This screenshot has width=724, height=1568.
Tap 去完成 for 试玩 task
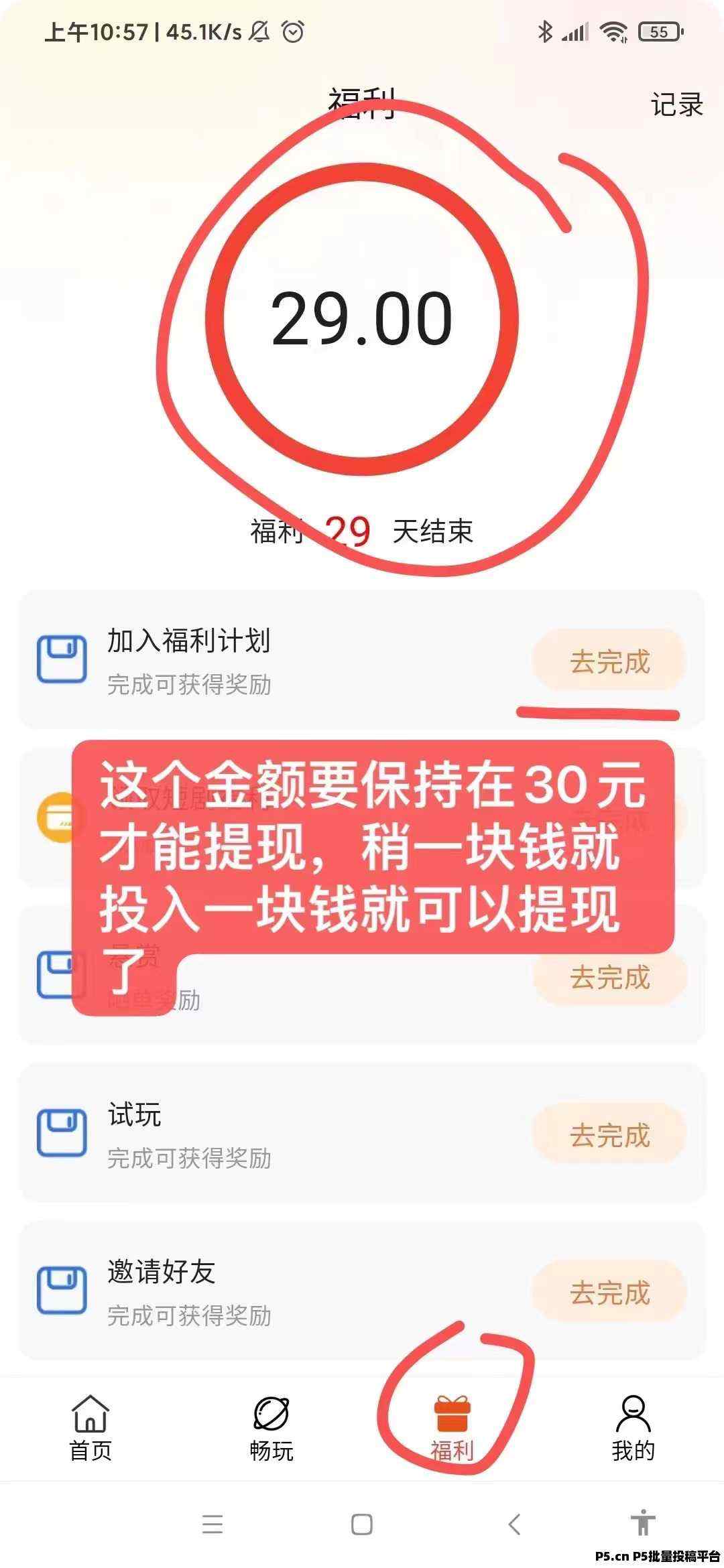click(x=609, y=1135)
